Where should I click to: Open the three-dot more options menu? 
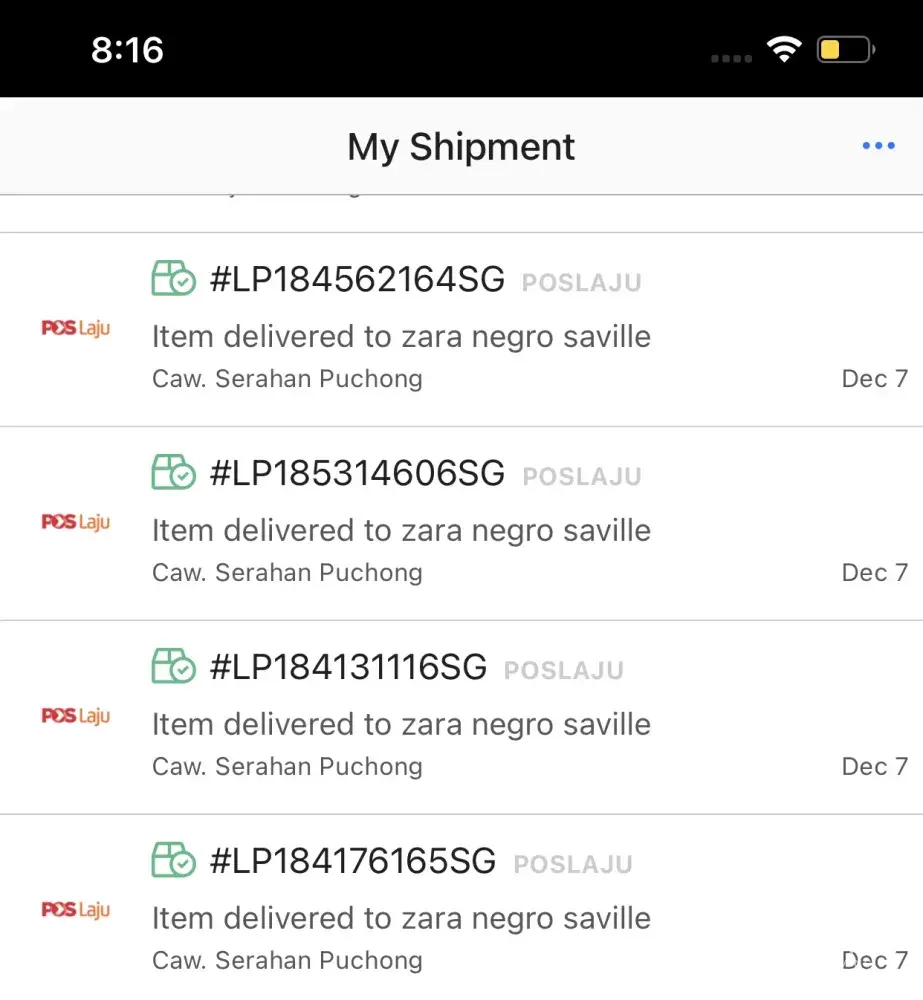point(878,147)
